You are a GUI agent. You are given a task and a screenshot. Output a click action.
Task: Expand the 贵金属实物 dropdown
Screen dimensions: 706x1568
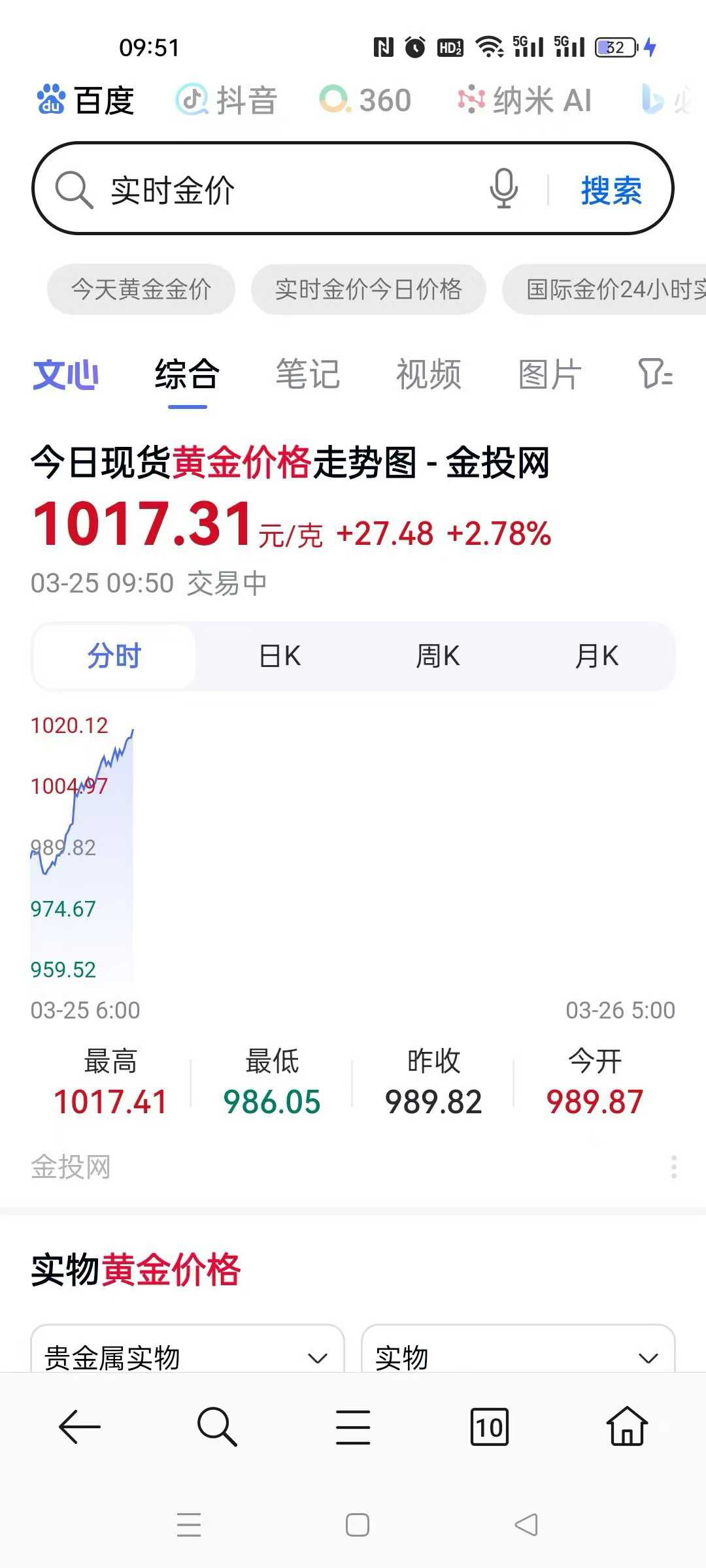(187, 1356)
